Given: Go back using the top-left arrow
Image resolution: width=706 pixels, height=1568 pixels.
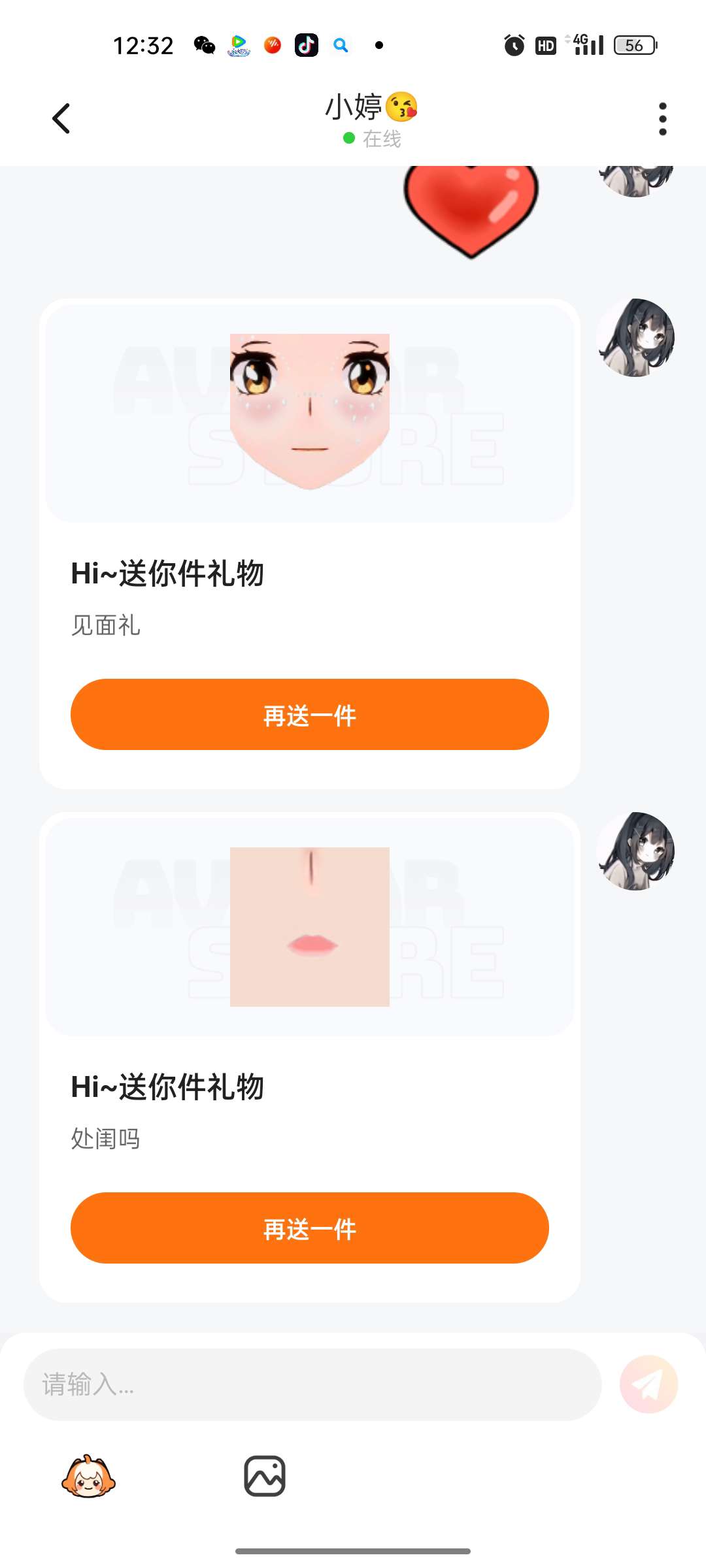Looking at the screenshot, I should click(x=61, y=119).
